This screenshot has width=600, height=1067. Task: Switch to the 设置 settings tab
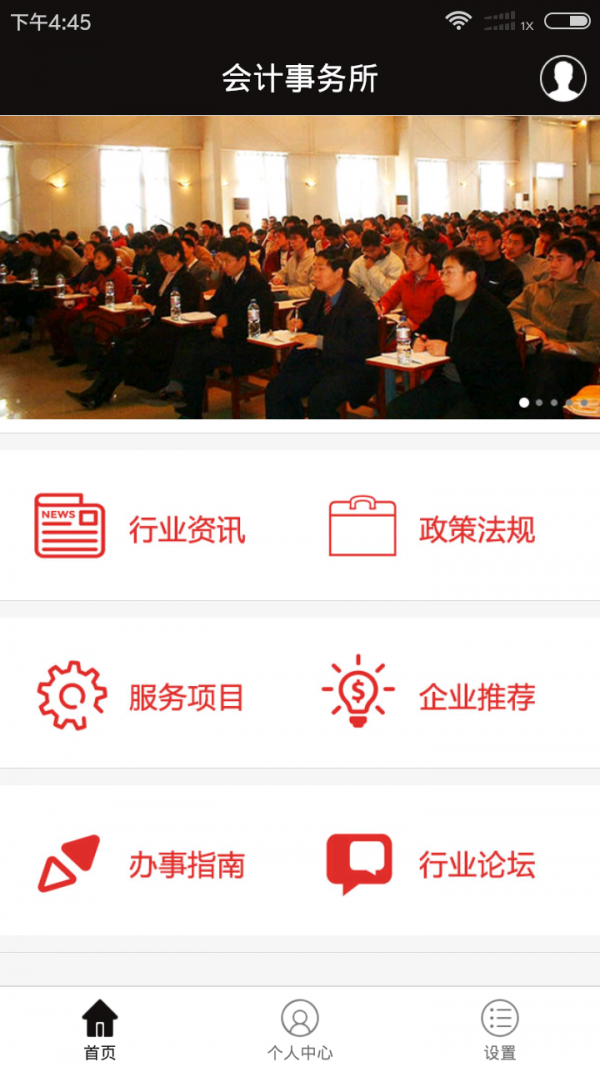(x=499, y=1028)
